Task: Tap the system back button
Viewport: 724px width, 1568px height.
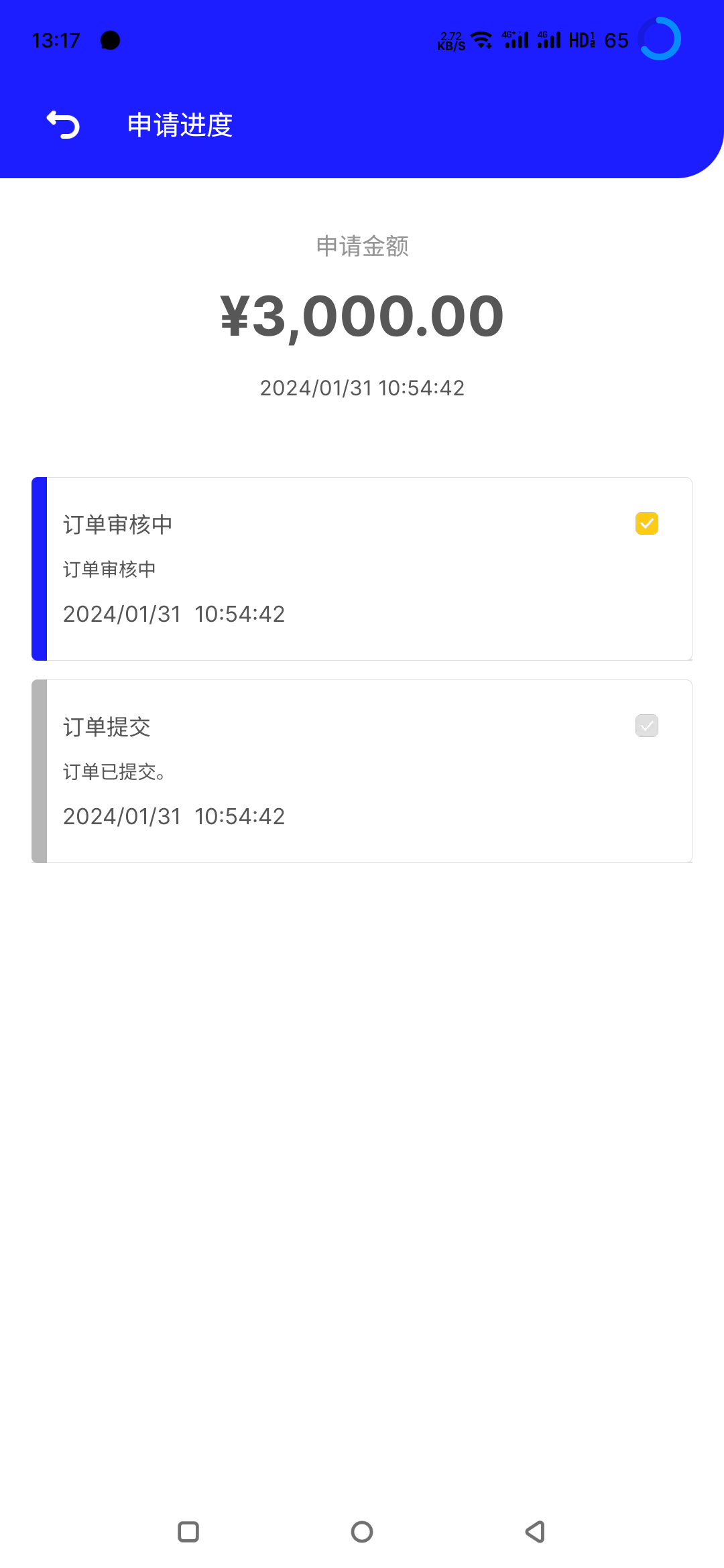Action: 535,1532
